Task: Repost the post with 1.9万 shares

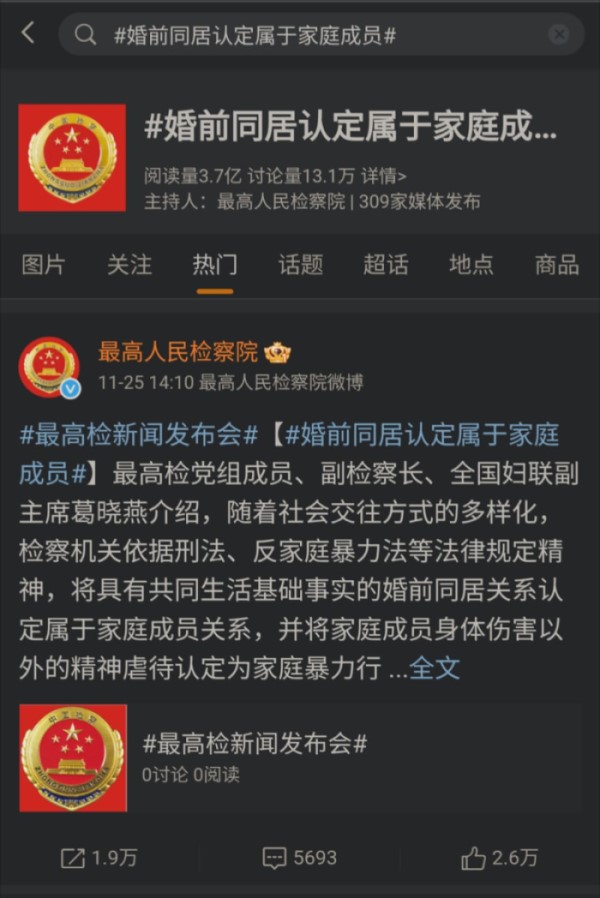Action: 98,858
